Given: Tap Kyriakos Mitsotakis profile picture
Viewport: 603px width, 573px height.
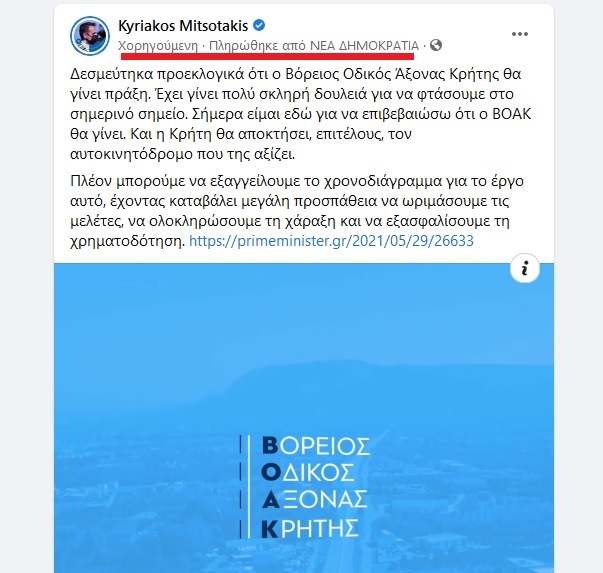Looking at the screenshot, I should pos(89,35).
